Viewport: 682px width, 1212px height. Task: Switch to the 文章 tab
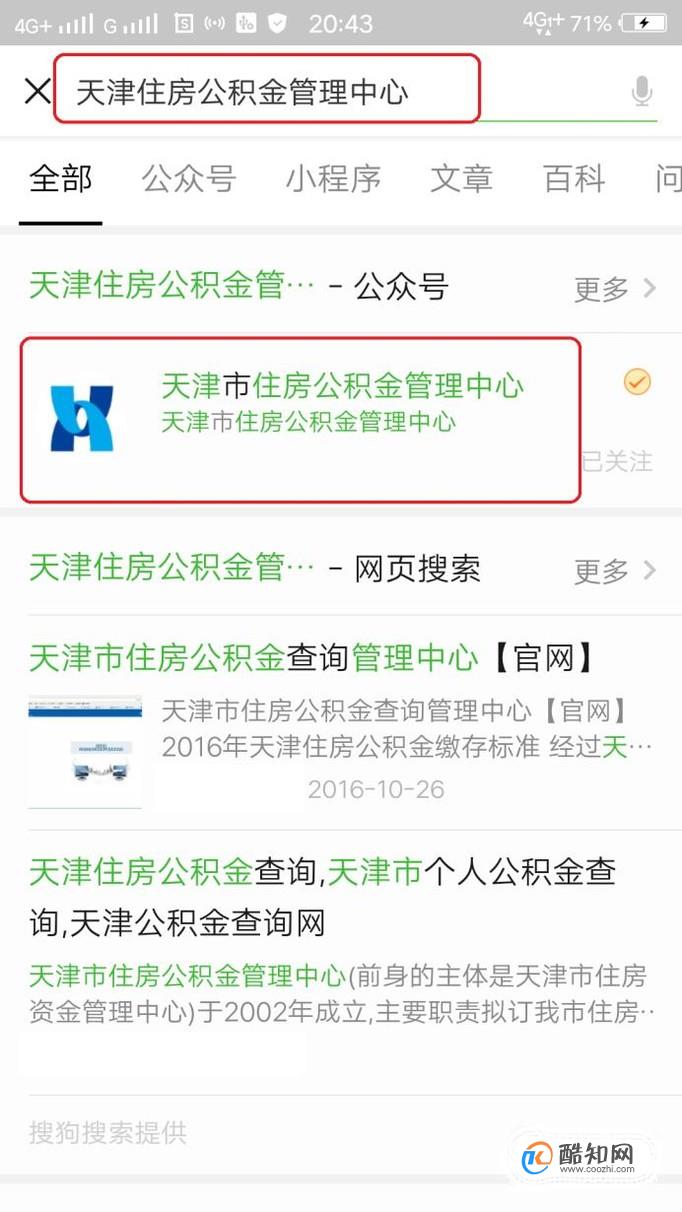tap(461, 180)
